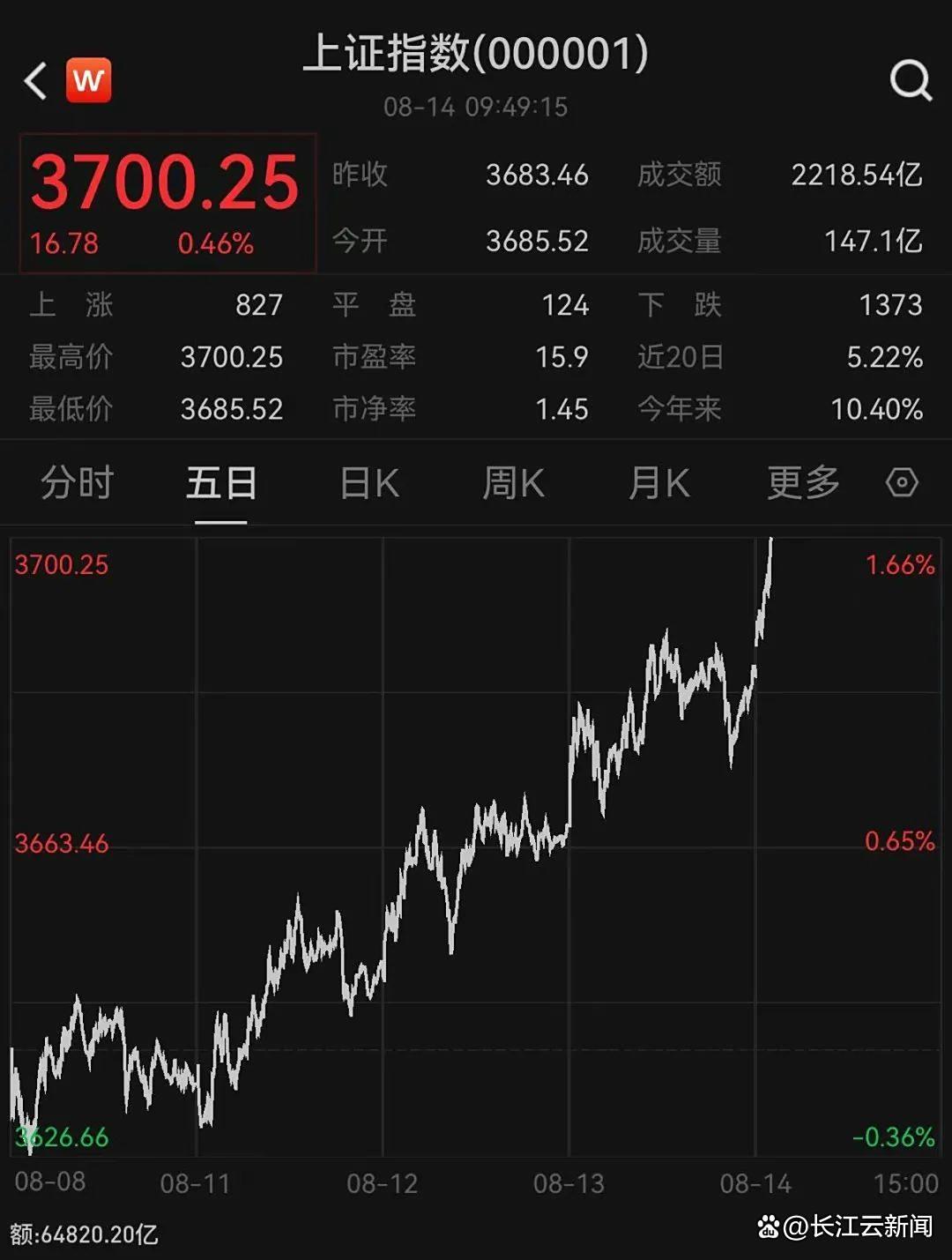Screen dimensions: 952x1260
Task: Open the 更多 chart options
Action: click(x=803, y=483)
